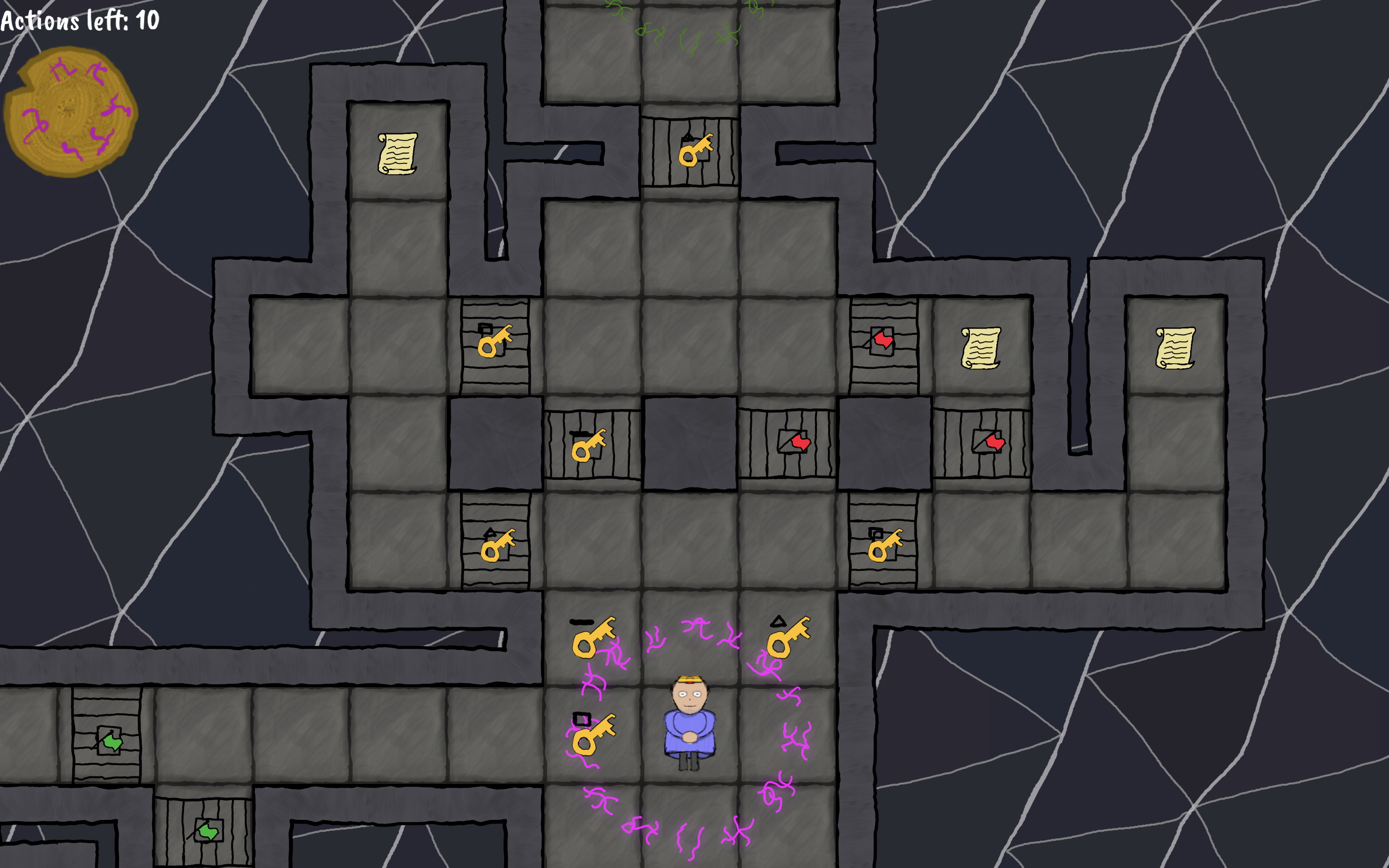Select the blue-robed character inside the rune circle
The image size is (1389, 868).
pos(690,723)
